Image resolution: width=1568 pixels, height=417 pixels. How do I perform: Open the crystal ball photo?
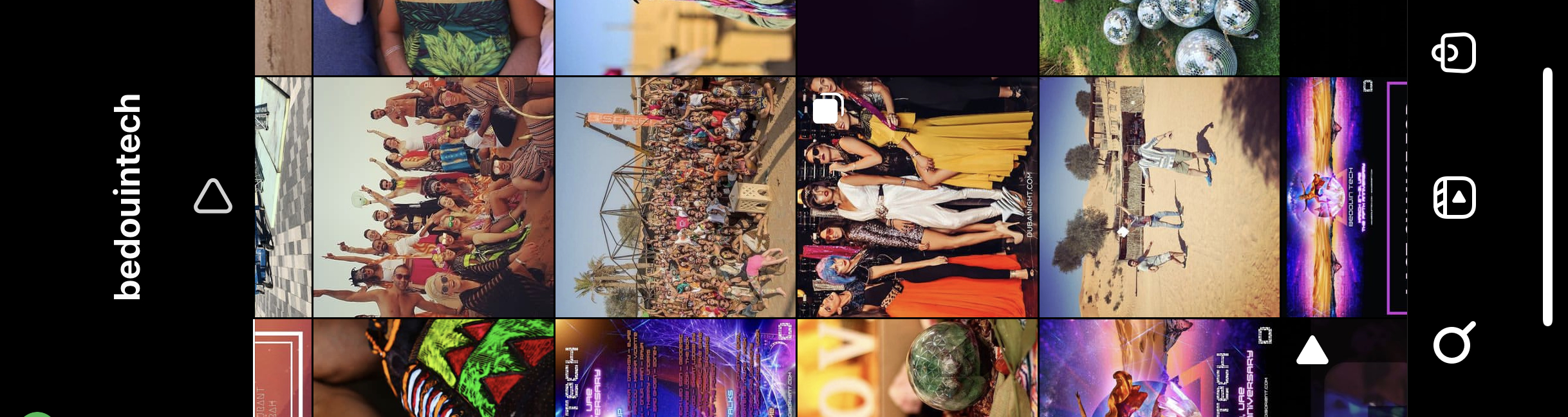(x=917, y=368)
